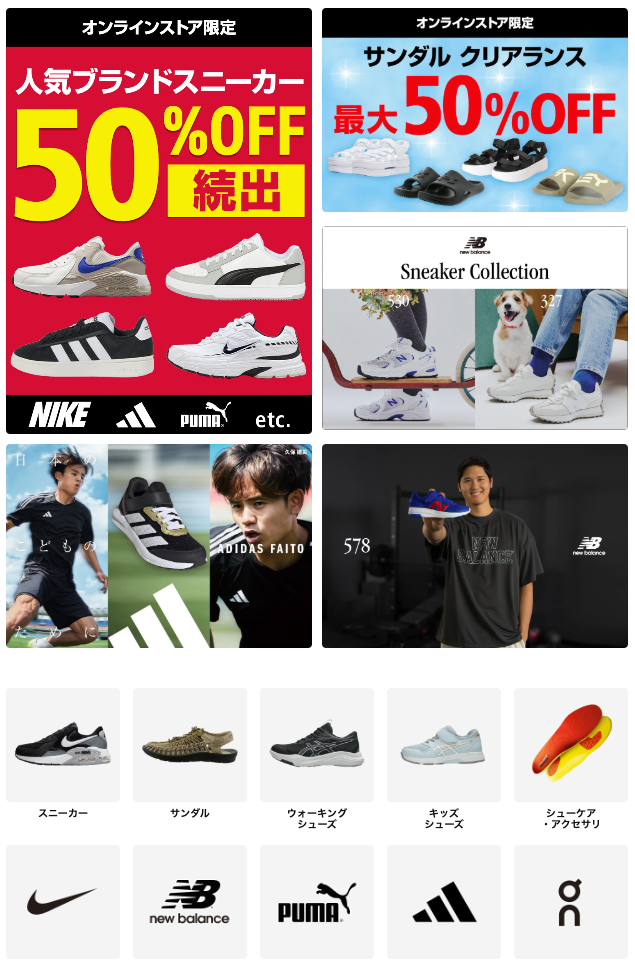Tap the On brand tile

point(571,902)
